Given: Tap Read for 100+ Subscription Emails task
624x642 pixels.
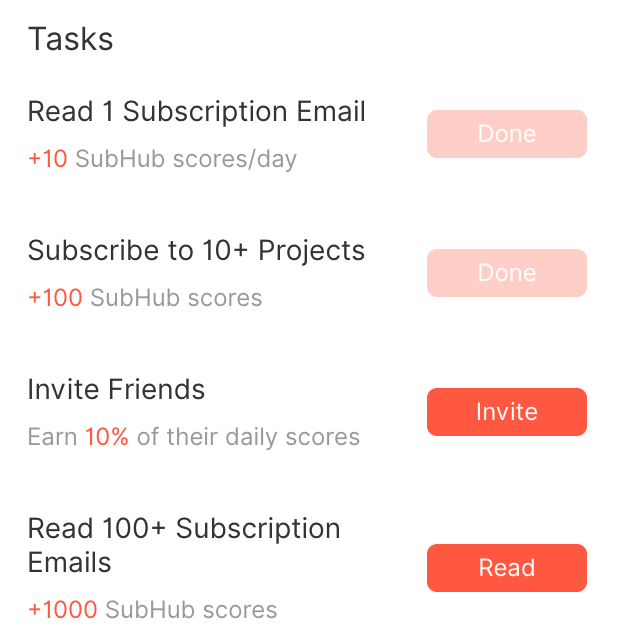Looking at the screenshot, I should tap(506, 568).
